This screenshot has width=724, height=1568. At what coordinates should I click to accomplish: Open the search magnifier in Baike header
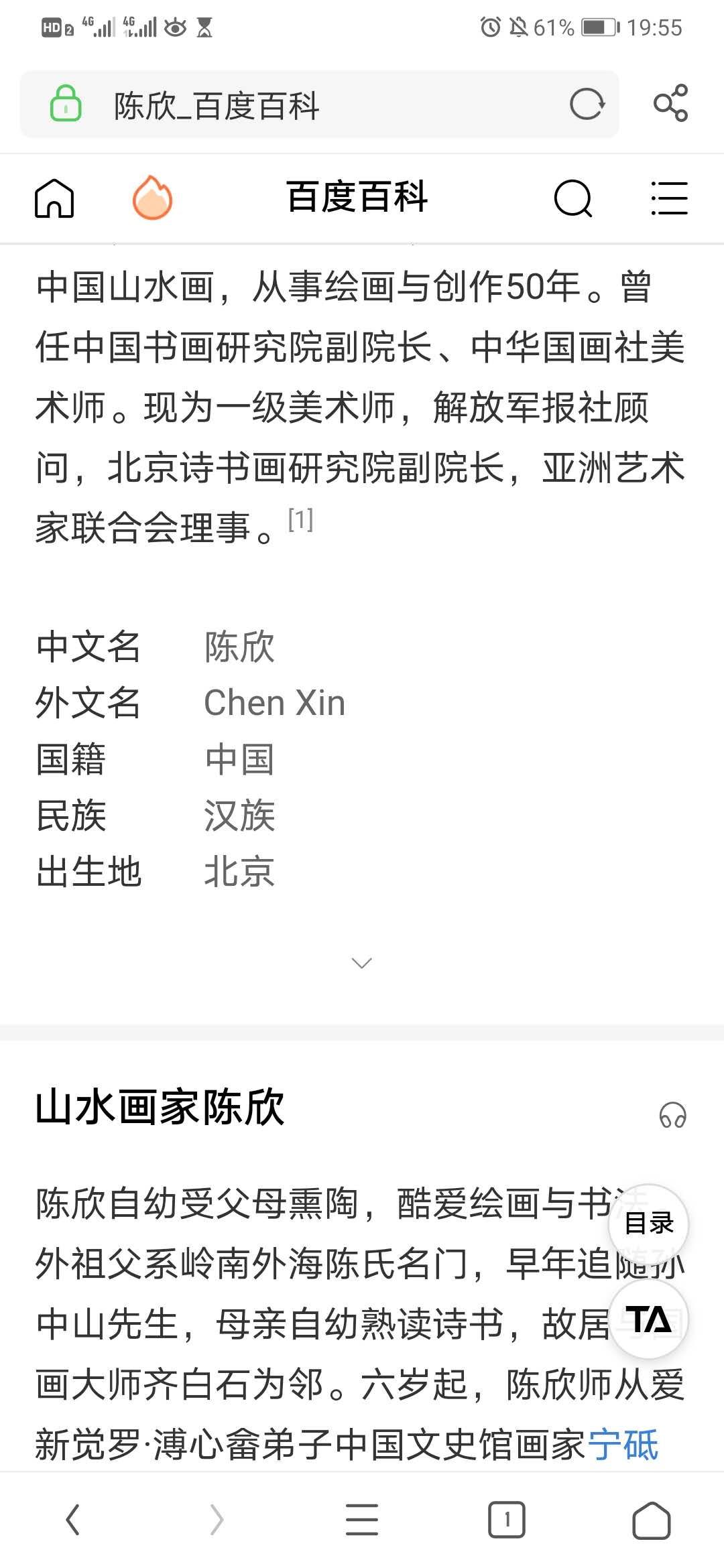[573, 198]
